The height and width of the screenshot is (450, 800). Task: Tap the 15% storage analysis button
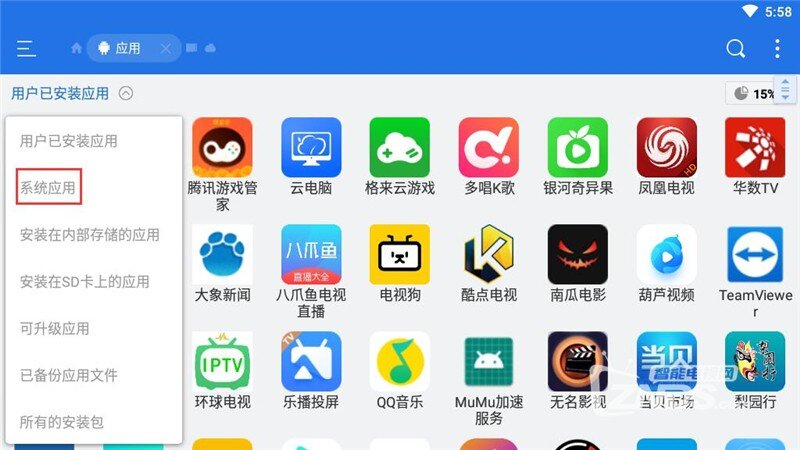click(753, 93)
